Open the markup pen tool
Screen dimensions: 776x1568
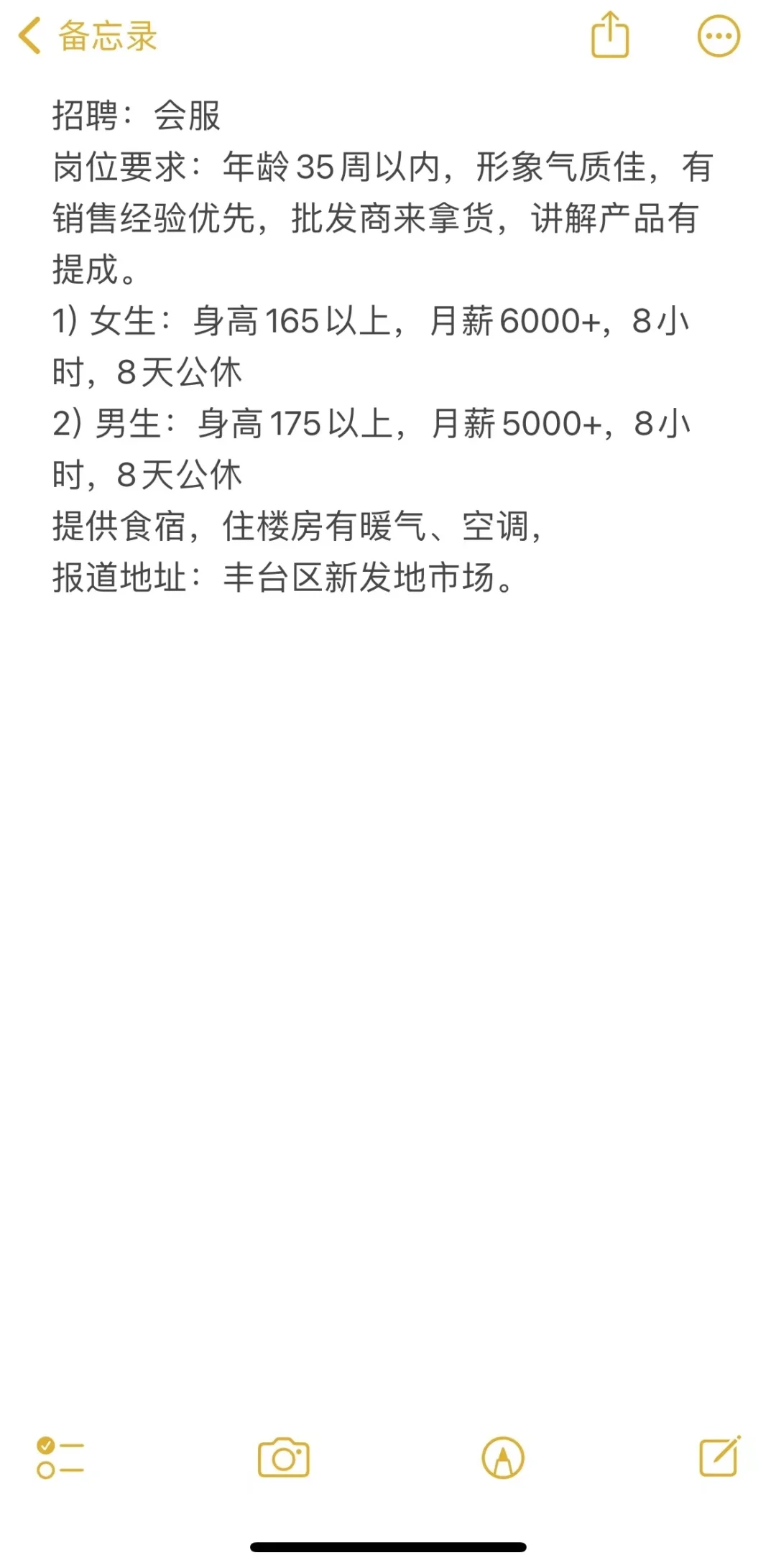(x=503, y=1457)
